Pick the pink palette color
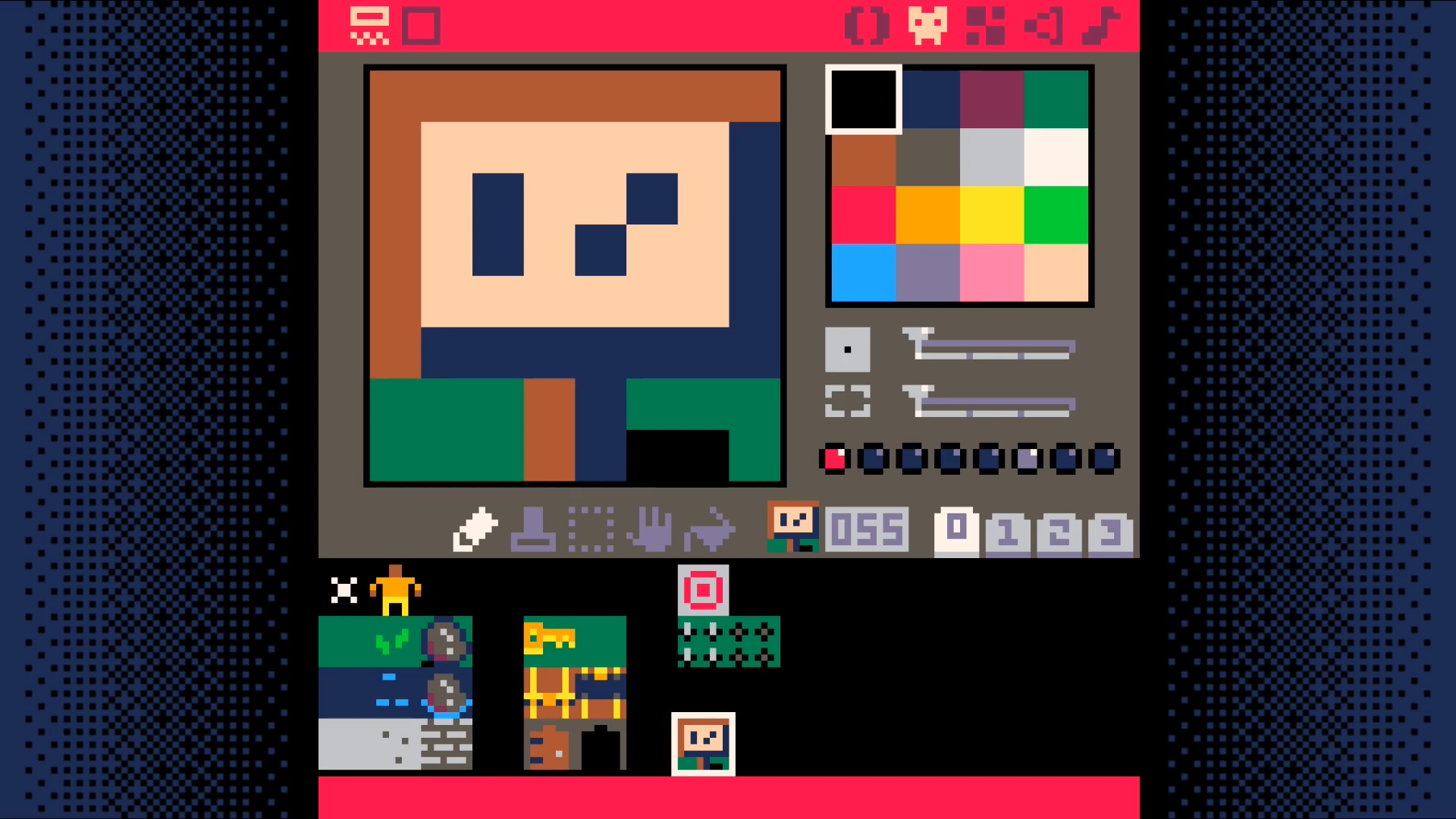The height and width of the screenshot is (819, 1456). click(x=991, y=273)
